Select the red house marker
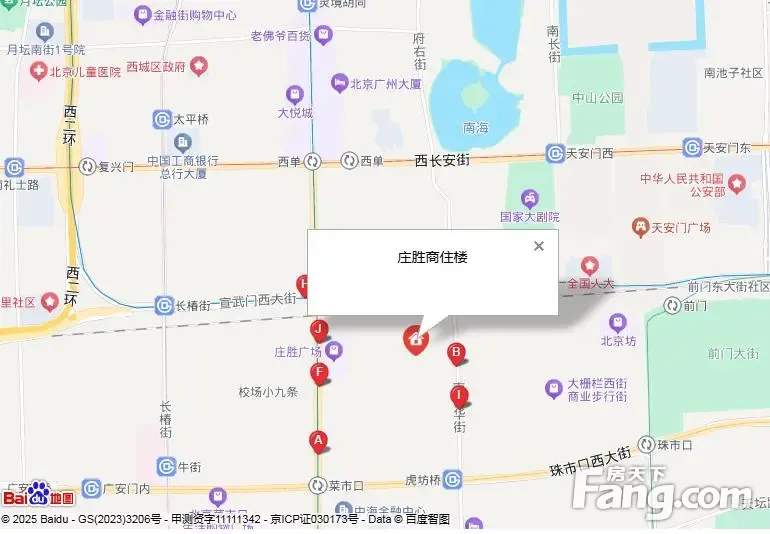 (x=416, y=340)
